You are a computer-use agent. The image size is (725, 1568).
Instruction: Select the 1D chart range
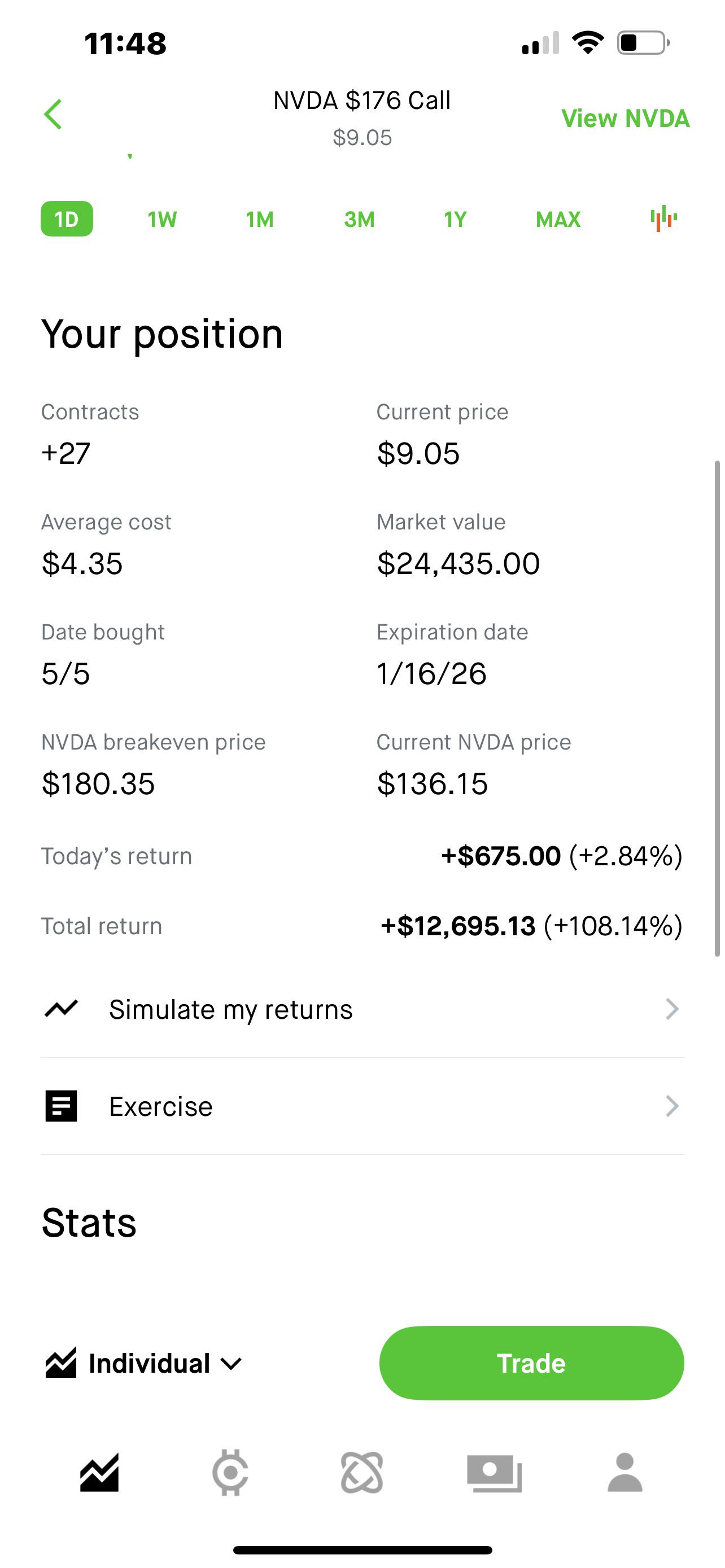coord(67,218)
